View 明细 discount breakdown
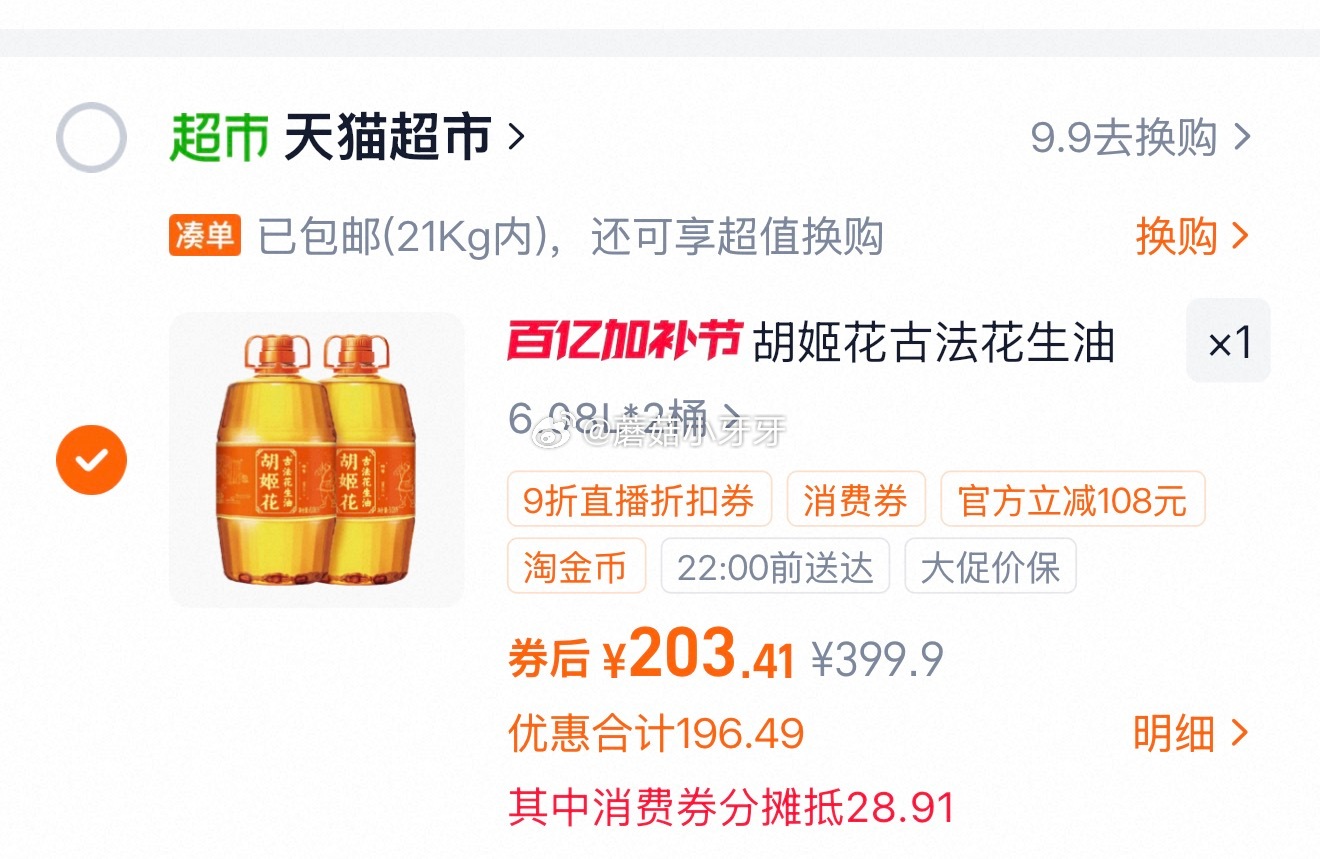 (1192, 733)
